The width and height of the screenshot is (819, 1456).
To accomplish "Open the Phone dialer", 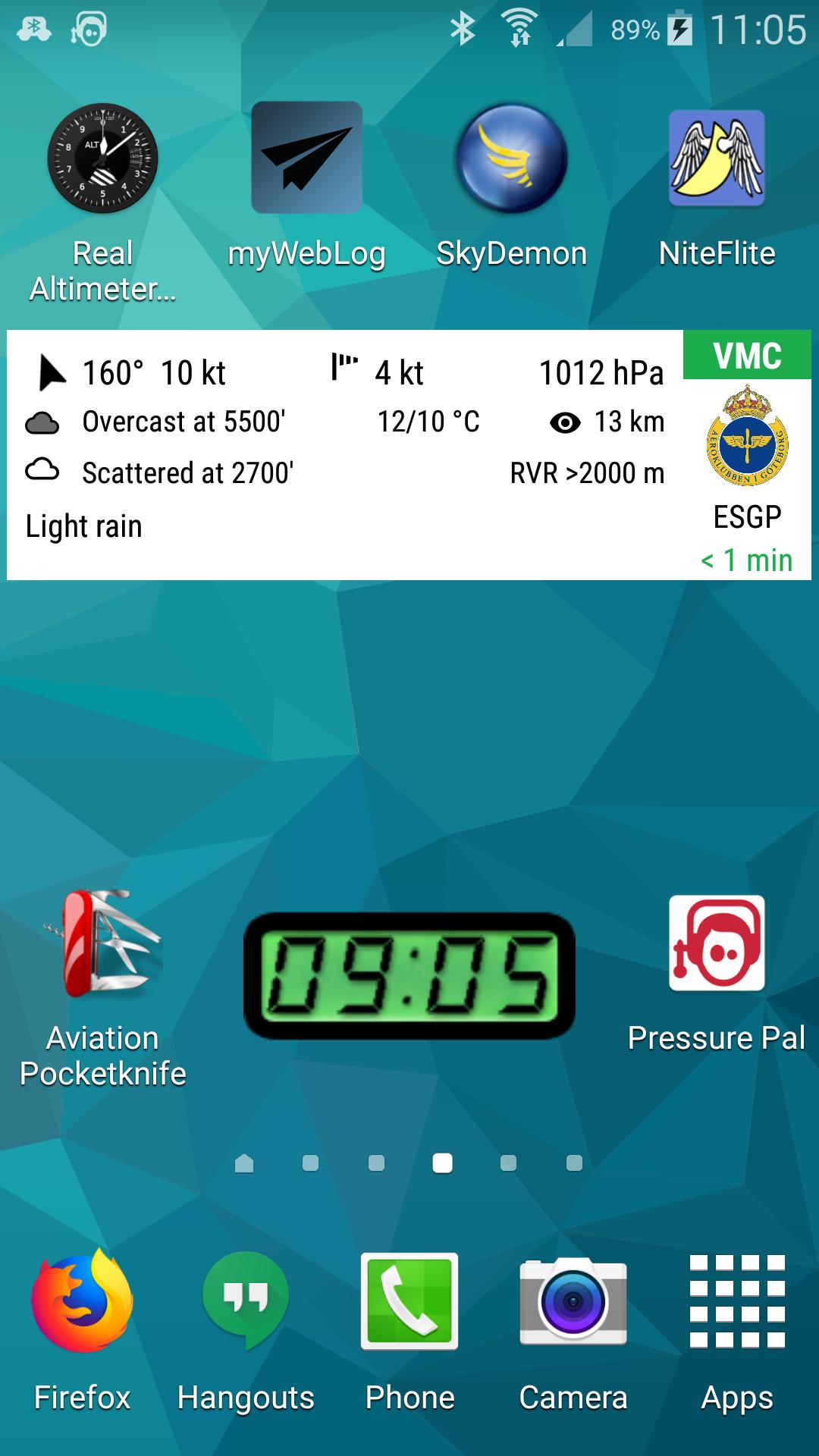I will (x=409, y=1301).
